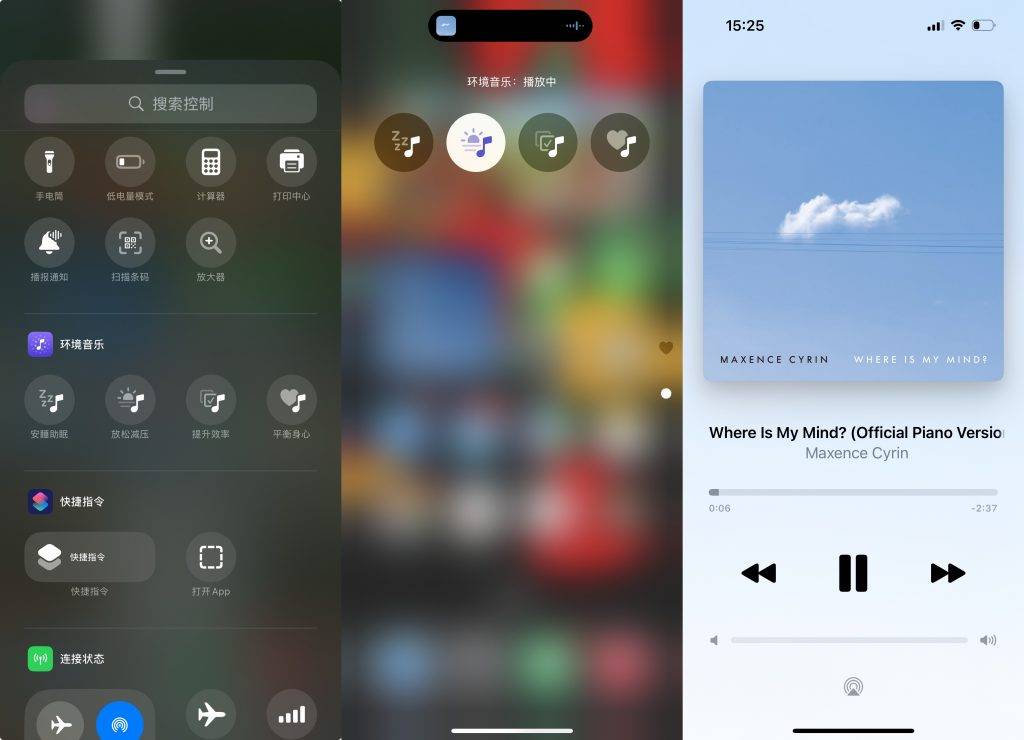Add the 安睡助眠 ambient music control
1024x740 pixels.
(49, 400)
